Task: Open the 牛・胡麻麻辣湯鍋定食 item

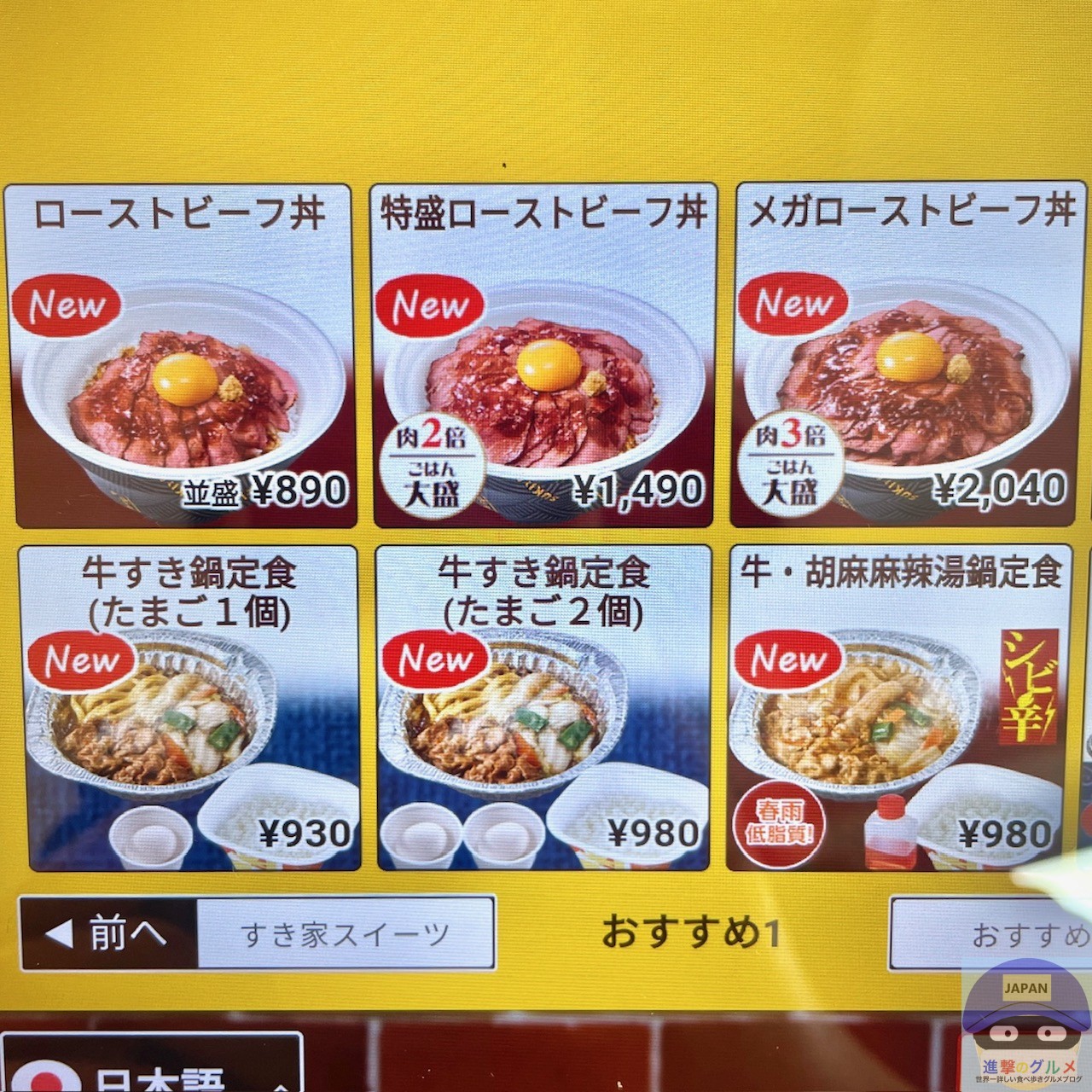Action: tap(899, 708)
